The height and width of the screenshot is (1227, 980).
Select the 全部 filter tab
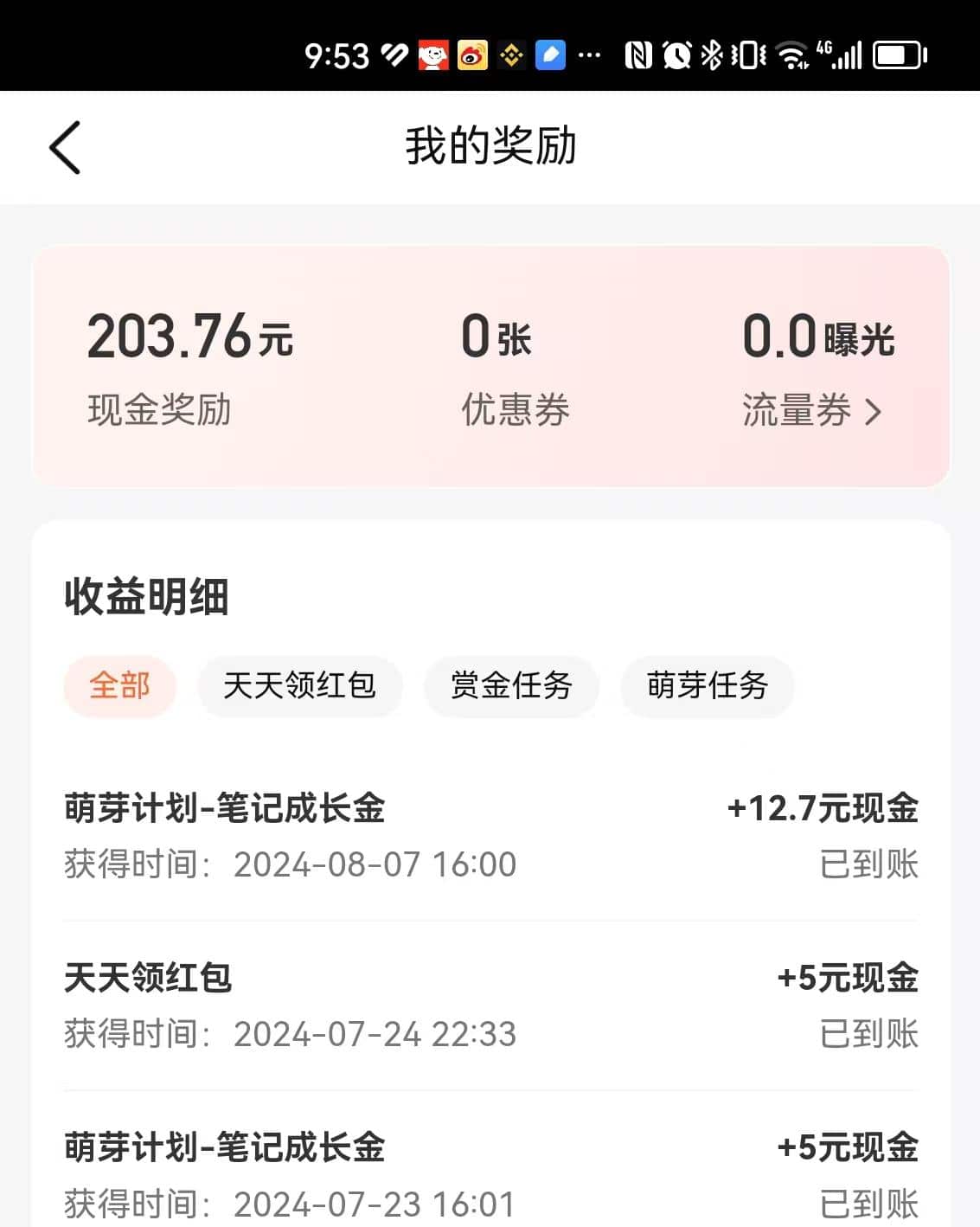[x=119, y=686]
